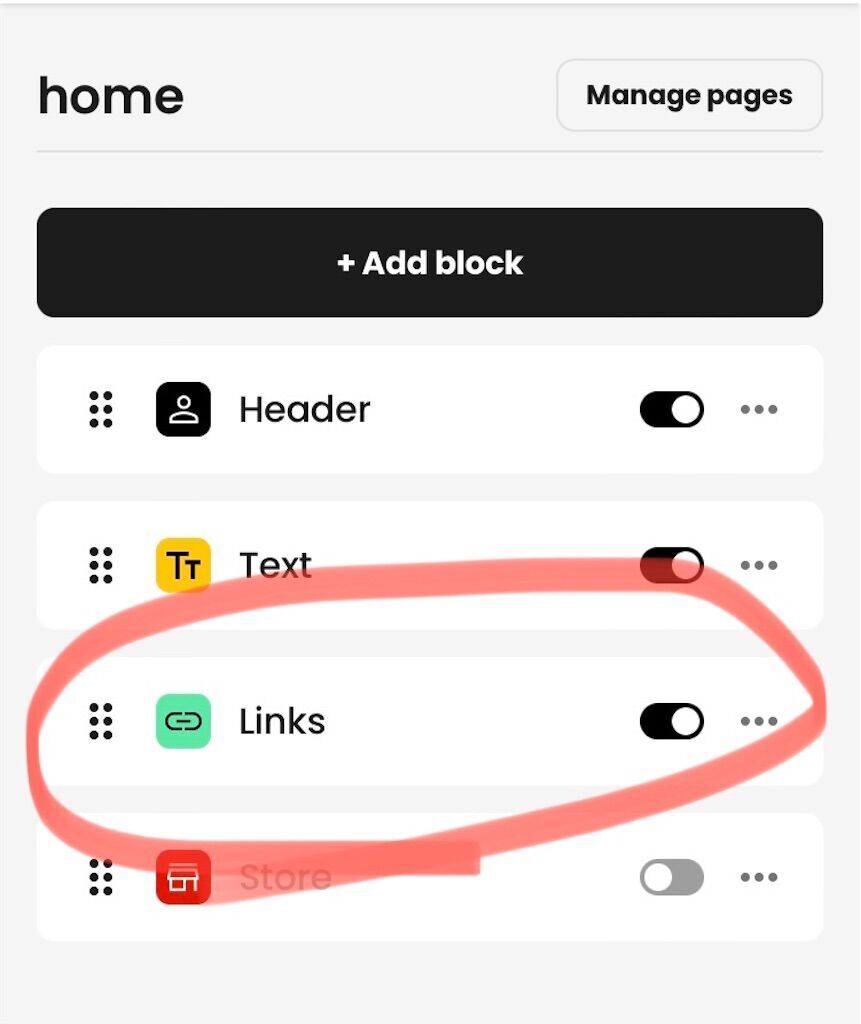Open more options for Links
861x1024 pixels.
pos(759,721)
